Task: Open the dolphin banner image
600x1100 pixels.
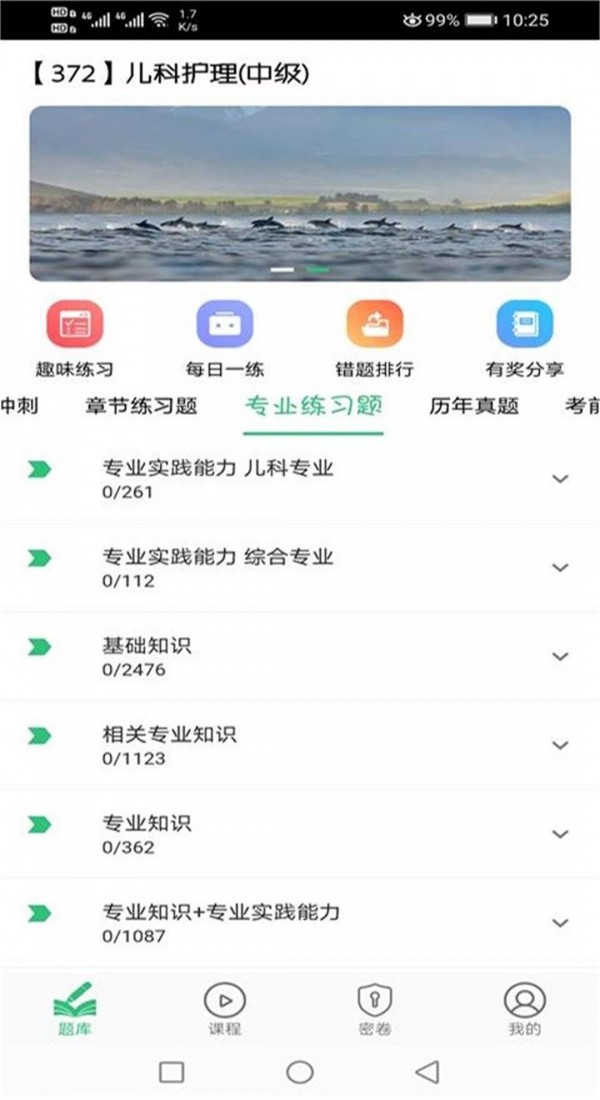Action: (300, 193)
